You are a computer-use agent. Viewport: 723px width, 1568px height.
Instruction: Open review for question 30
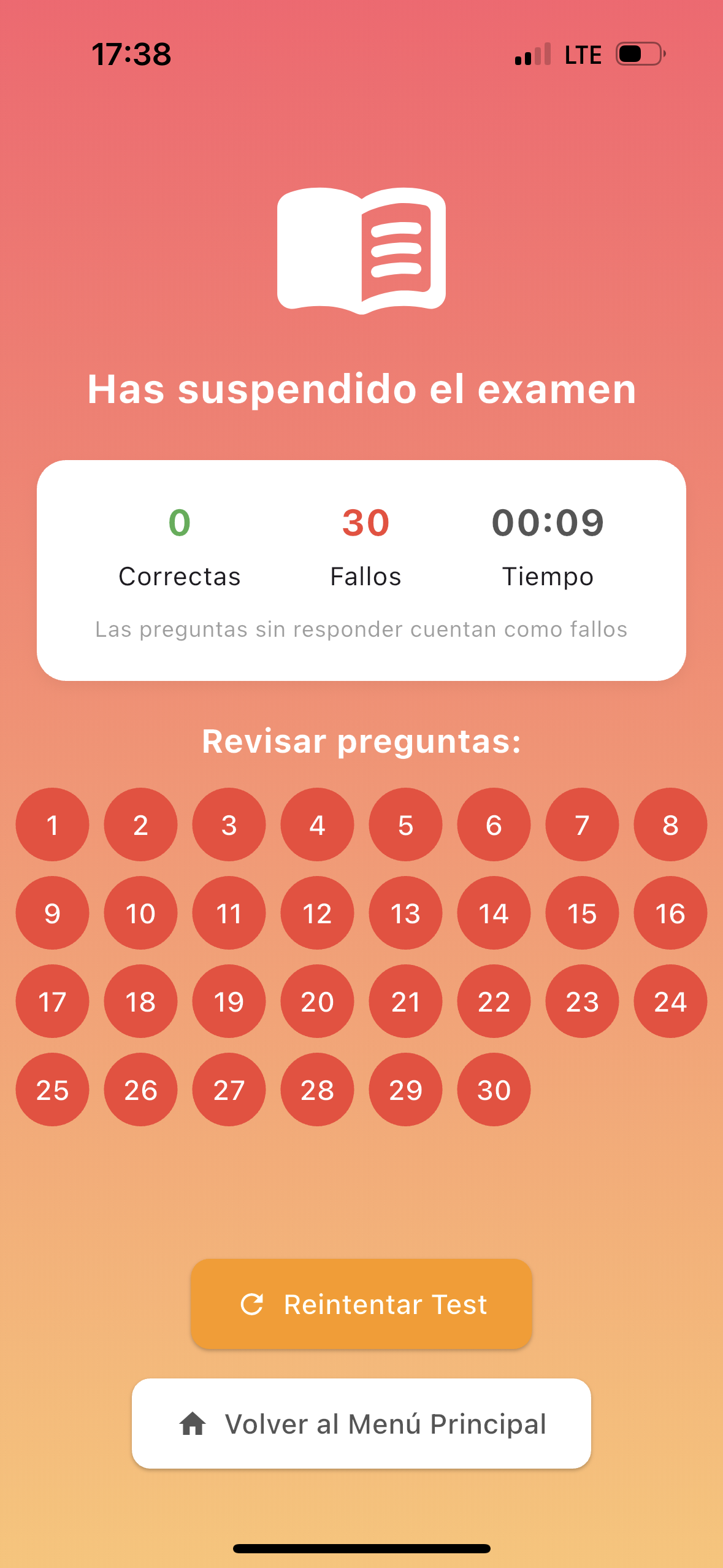pos(494,1090)
